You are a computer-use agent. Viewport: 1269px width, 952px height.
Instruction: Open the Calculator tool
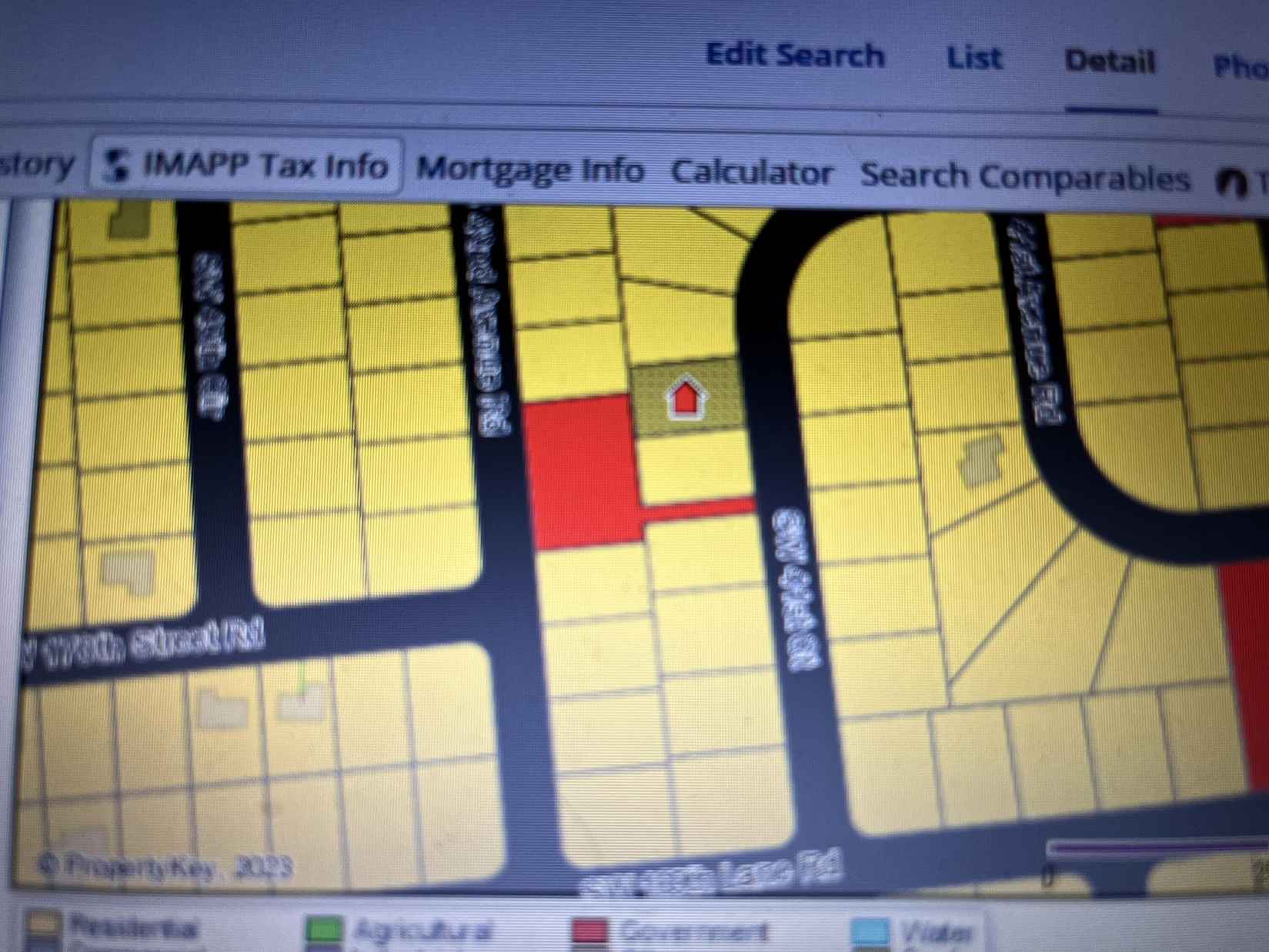tap(752, 173)
